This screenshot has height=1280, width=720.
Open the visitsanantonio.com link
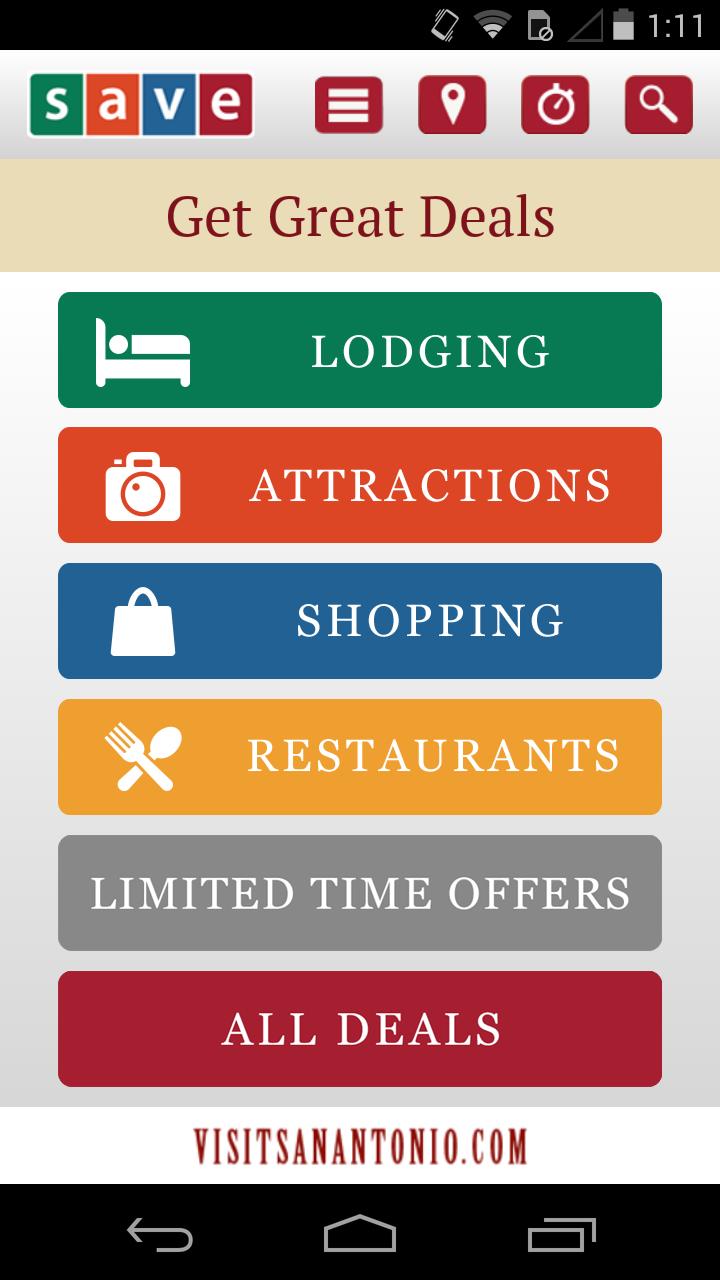tap(360, 1146)
